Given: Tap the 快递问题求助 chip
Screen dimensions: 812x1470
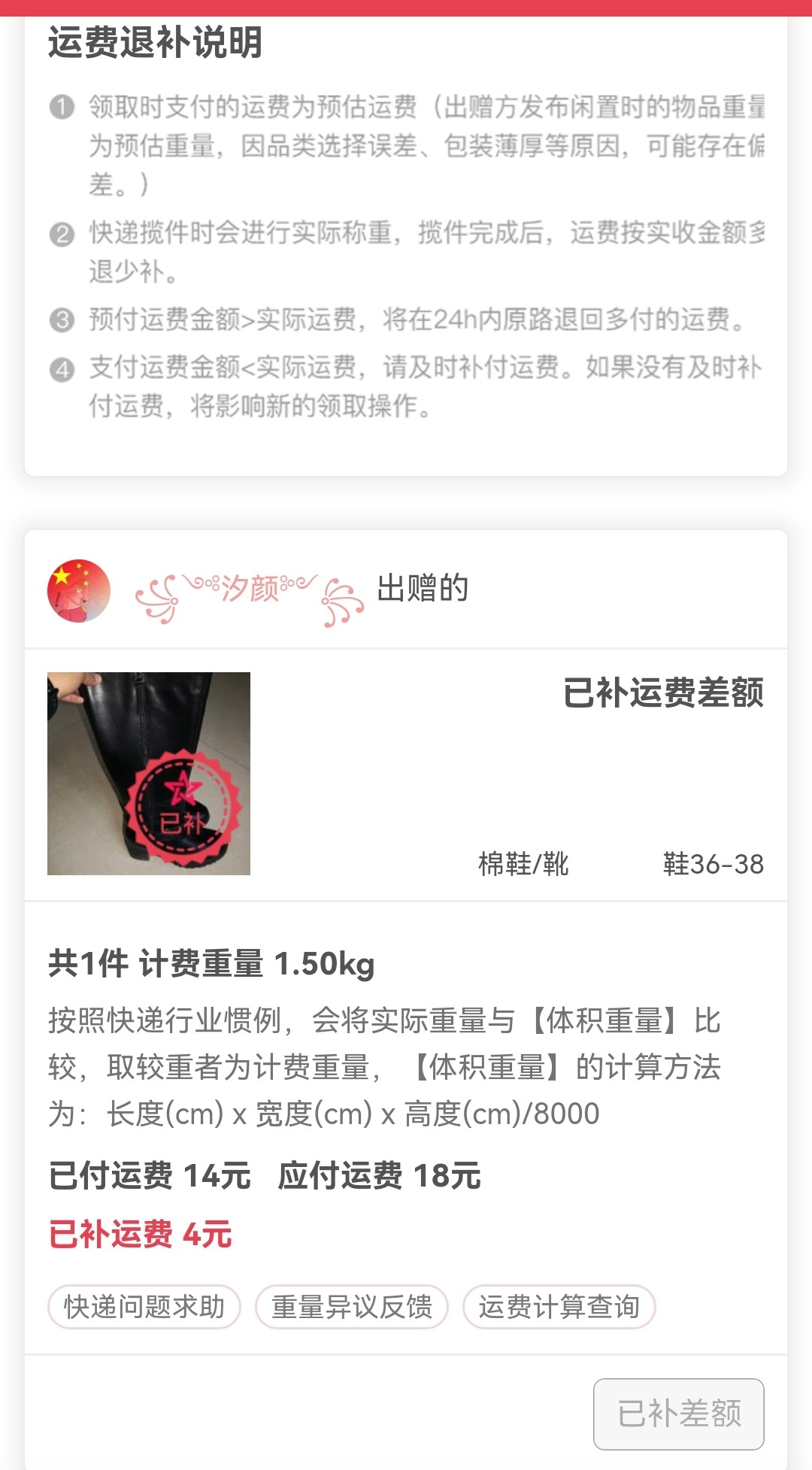Looking at the screenshot, I should 144,1307.
